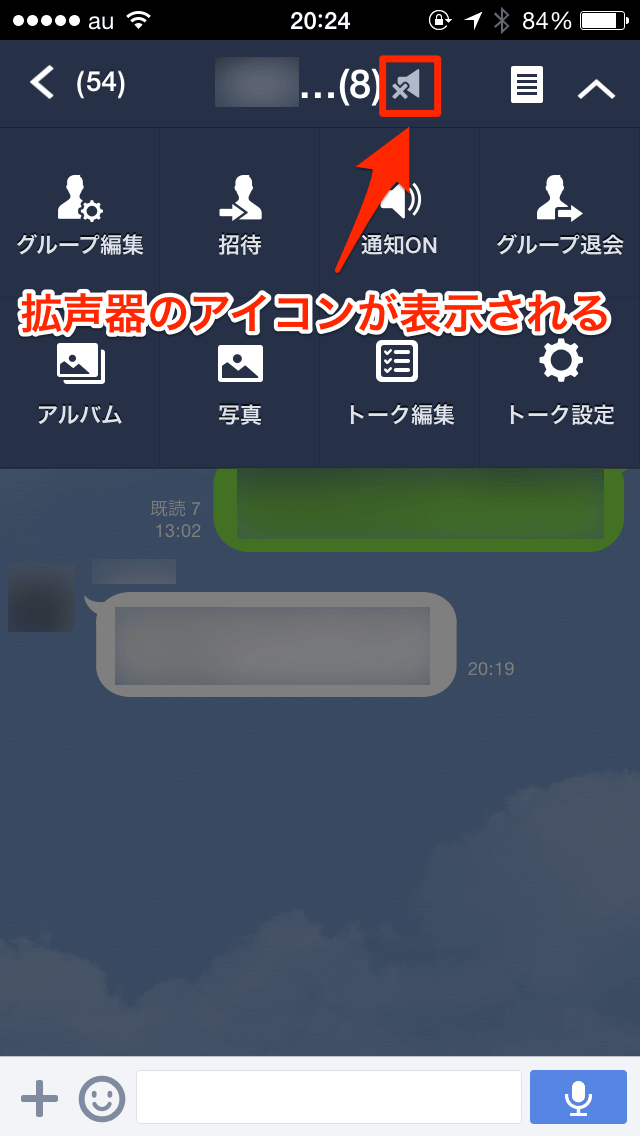
Task: Go back to the chat list
Action: 42,83
